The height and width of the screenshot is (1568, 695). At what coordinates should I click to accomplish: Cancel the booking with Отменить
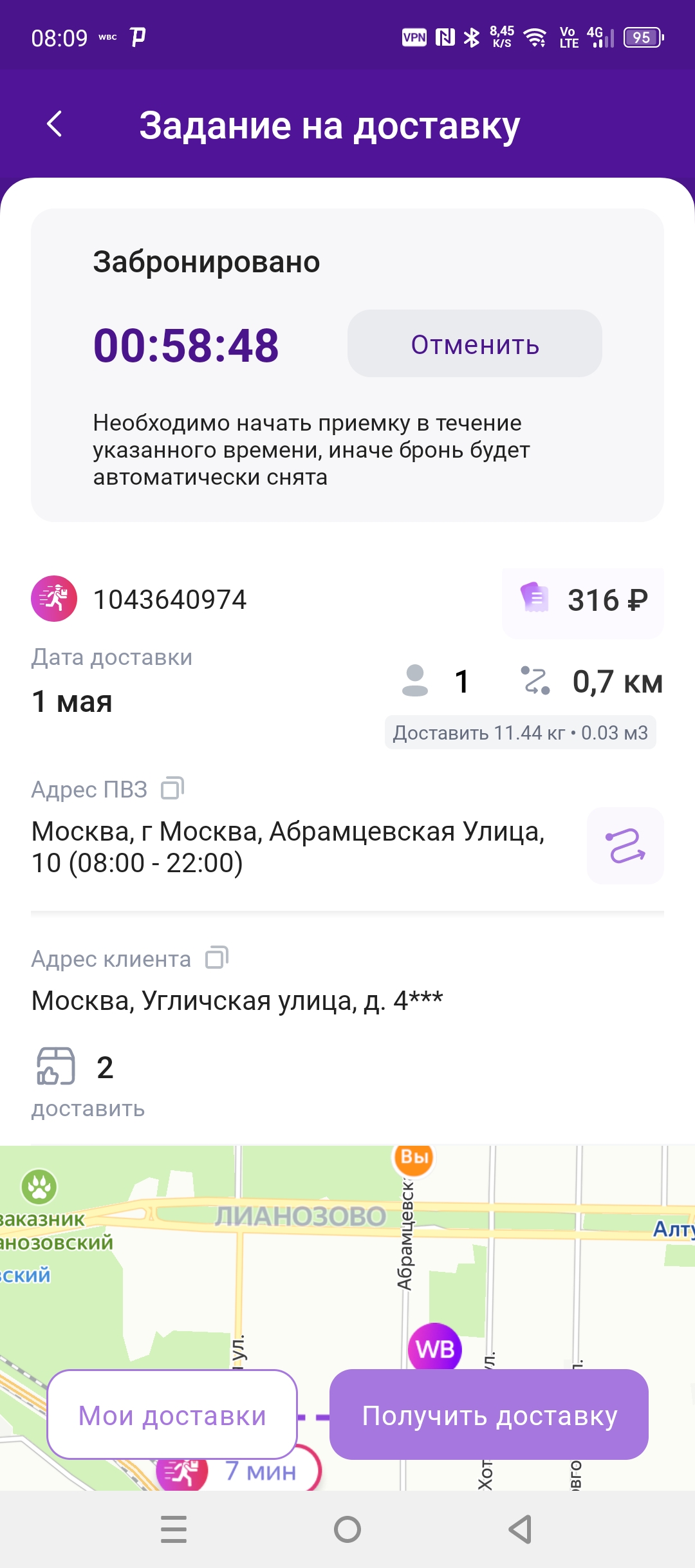(475, 344)
